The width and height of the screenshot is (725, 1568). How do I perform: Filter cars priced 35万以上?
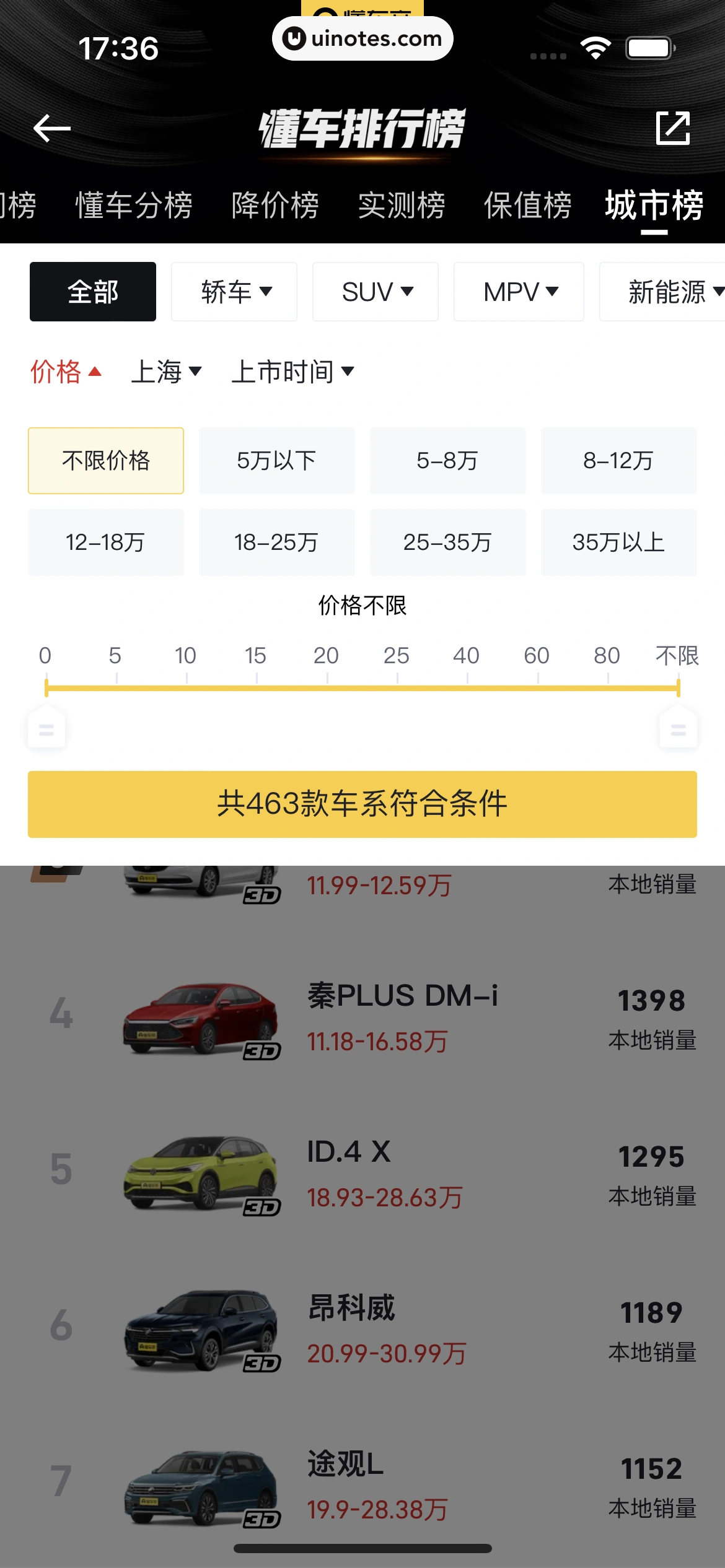point(619,542)
